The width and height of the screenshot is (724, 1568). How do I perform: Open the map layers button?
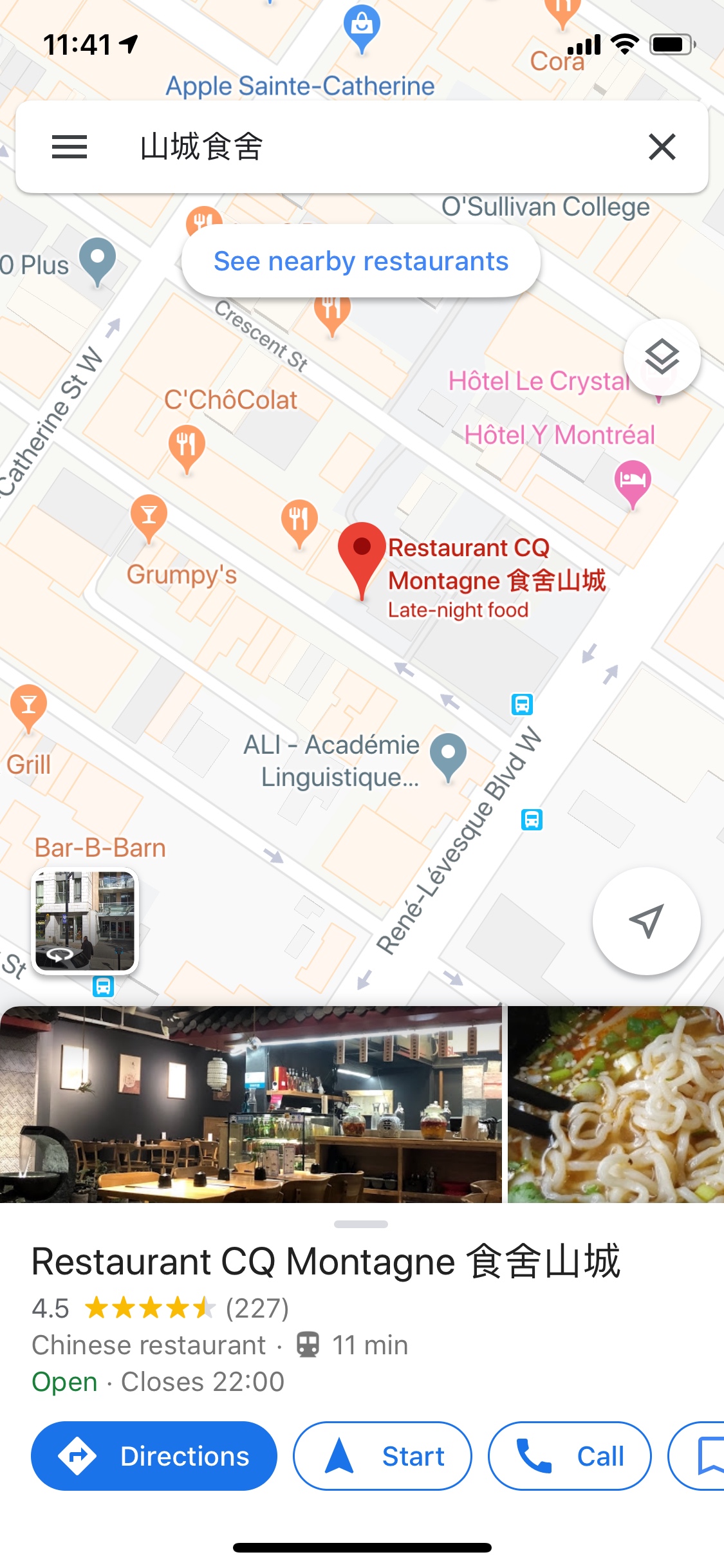pyautogui.click(x=662, y=357)
